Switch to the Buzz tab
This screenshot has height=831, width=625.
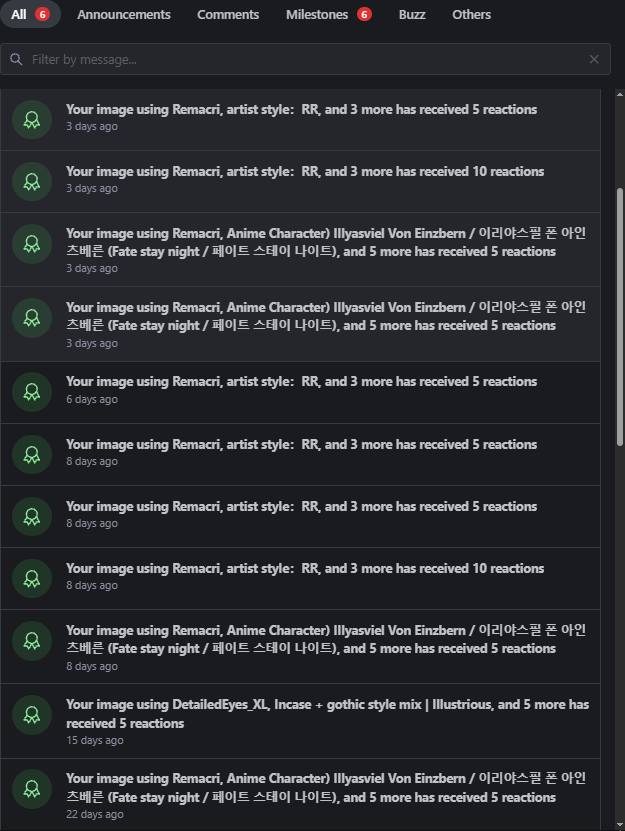(412, 15)
